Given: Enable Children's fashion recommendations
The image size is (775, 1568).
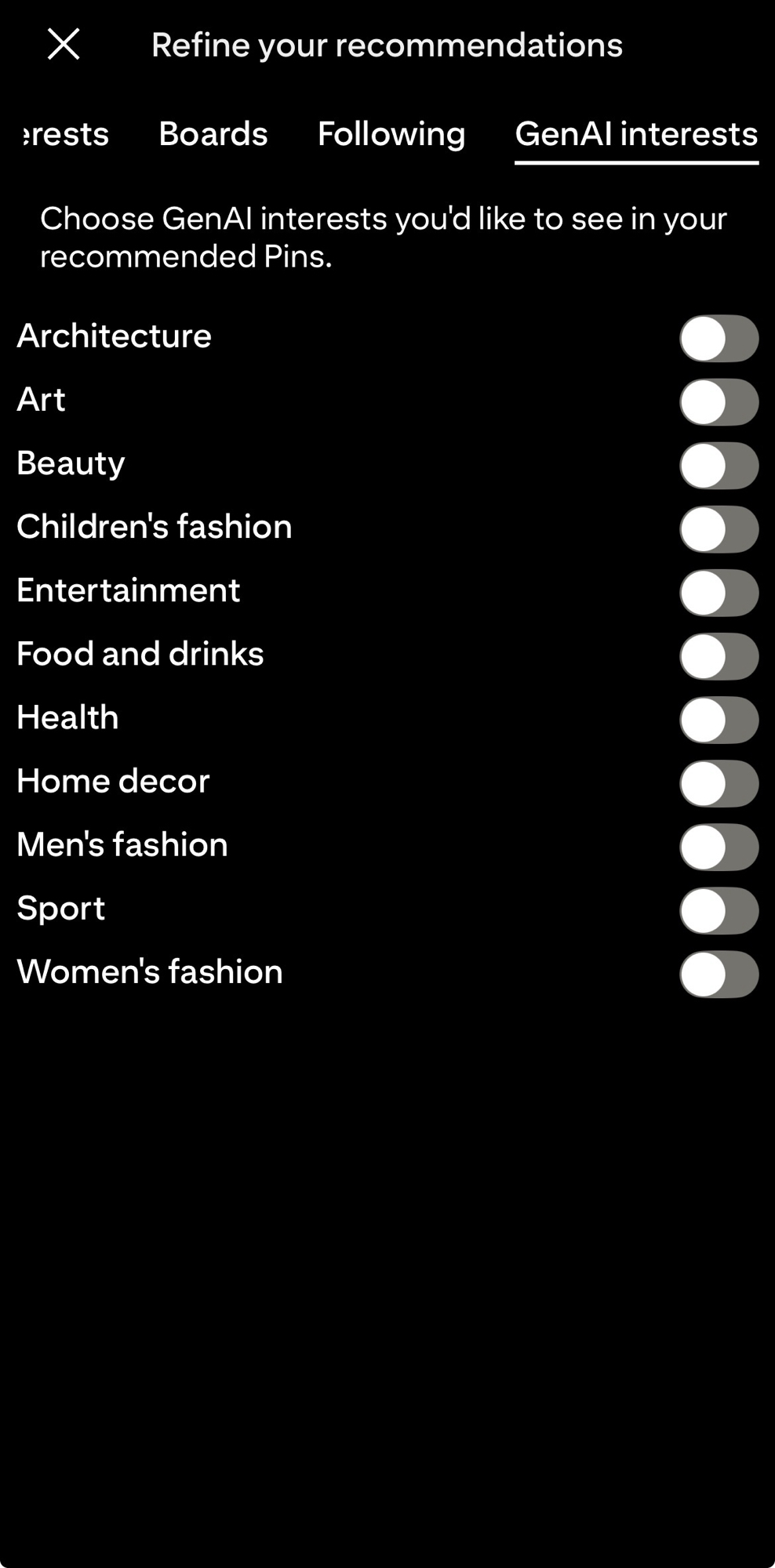Looking at the screenshot, I should (719, 529).
